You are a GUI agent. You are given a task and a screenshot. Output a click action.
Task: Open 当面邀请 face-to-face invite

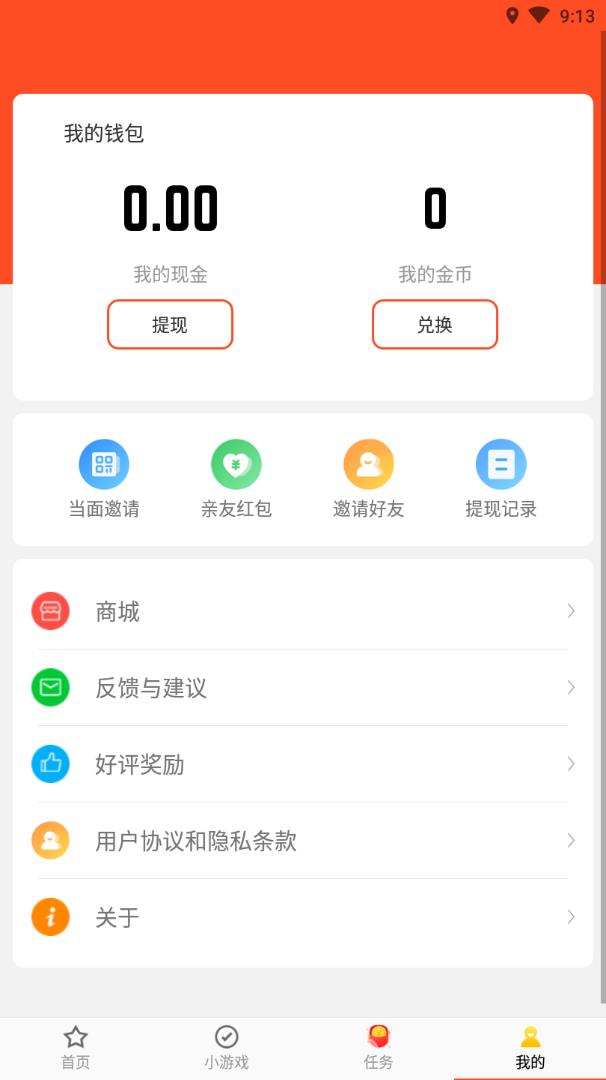point(104,479)
